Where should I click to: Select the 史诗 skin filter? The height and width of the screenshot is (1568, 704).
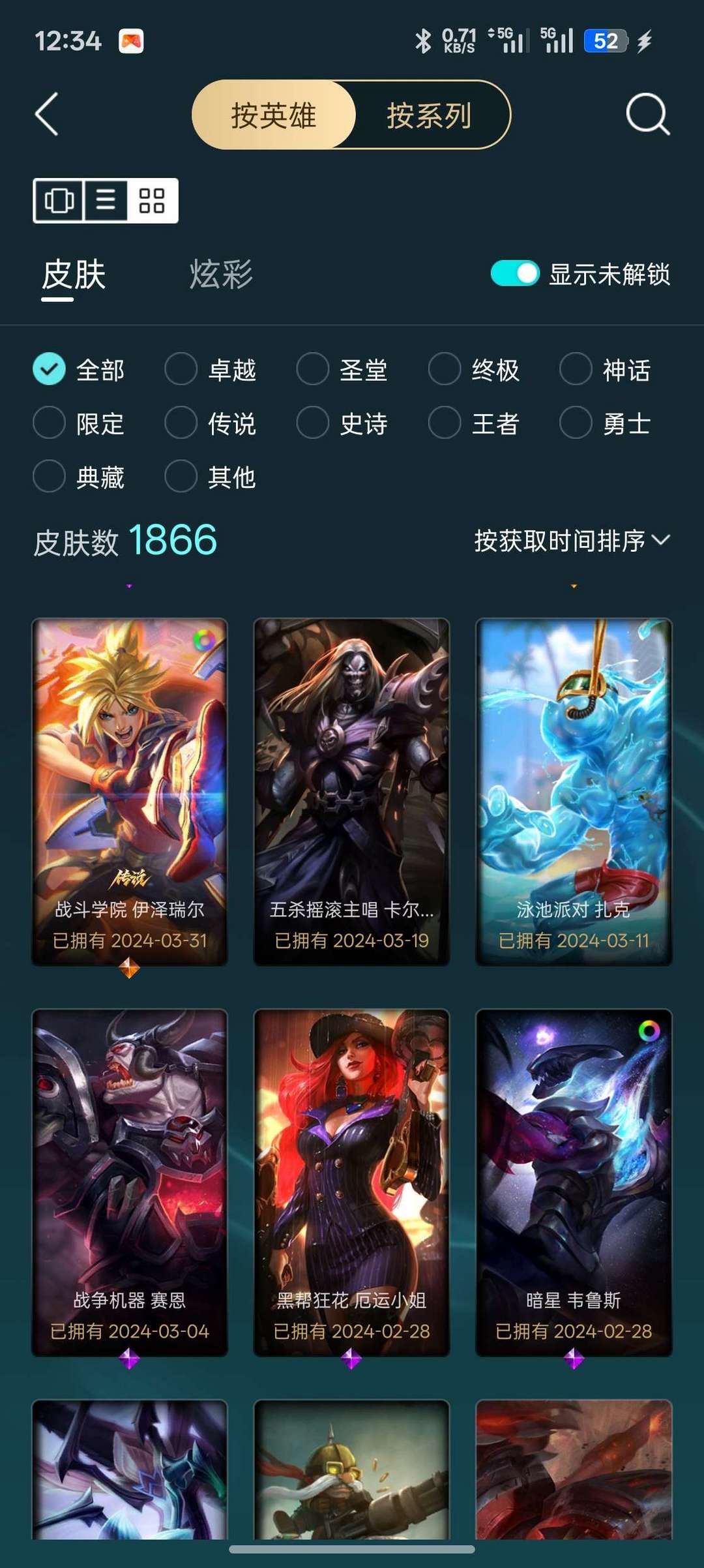coord(313,423)
